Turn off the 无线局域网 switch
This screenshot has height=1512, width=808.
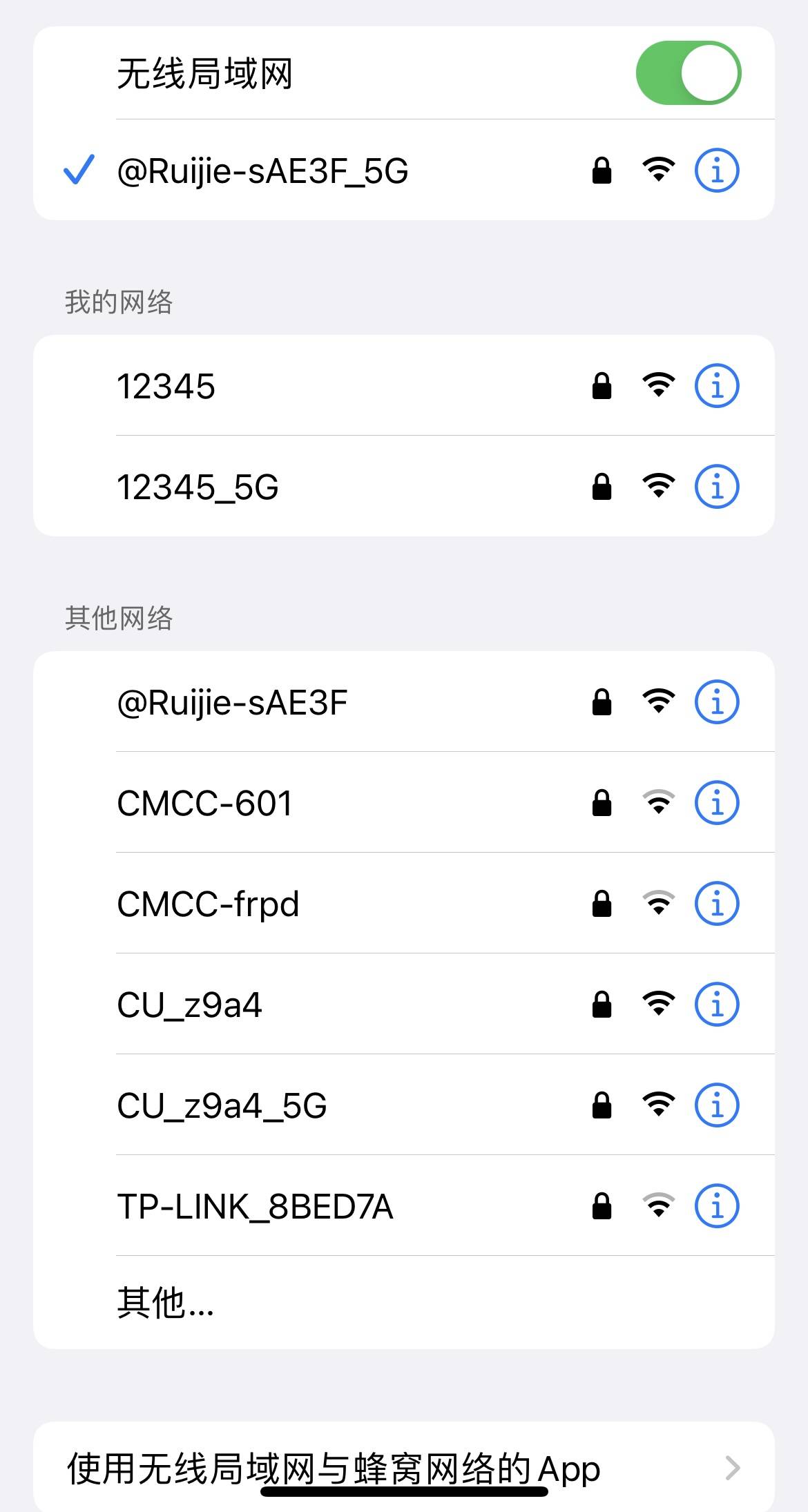688,73
